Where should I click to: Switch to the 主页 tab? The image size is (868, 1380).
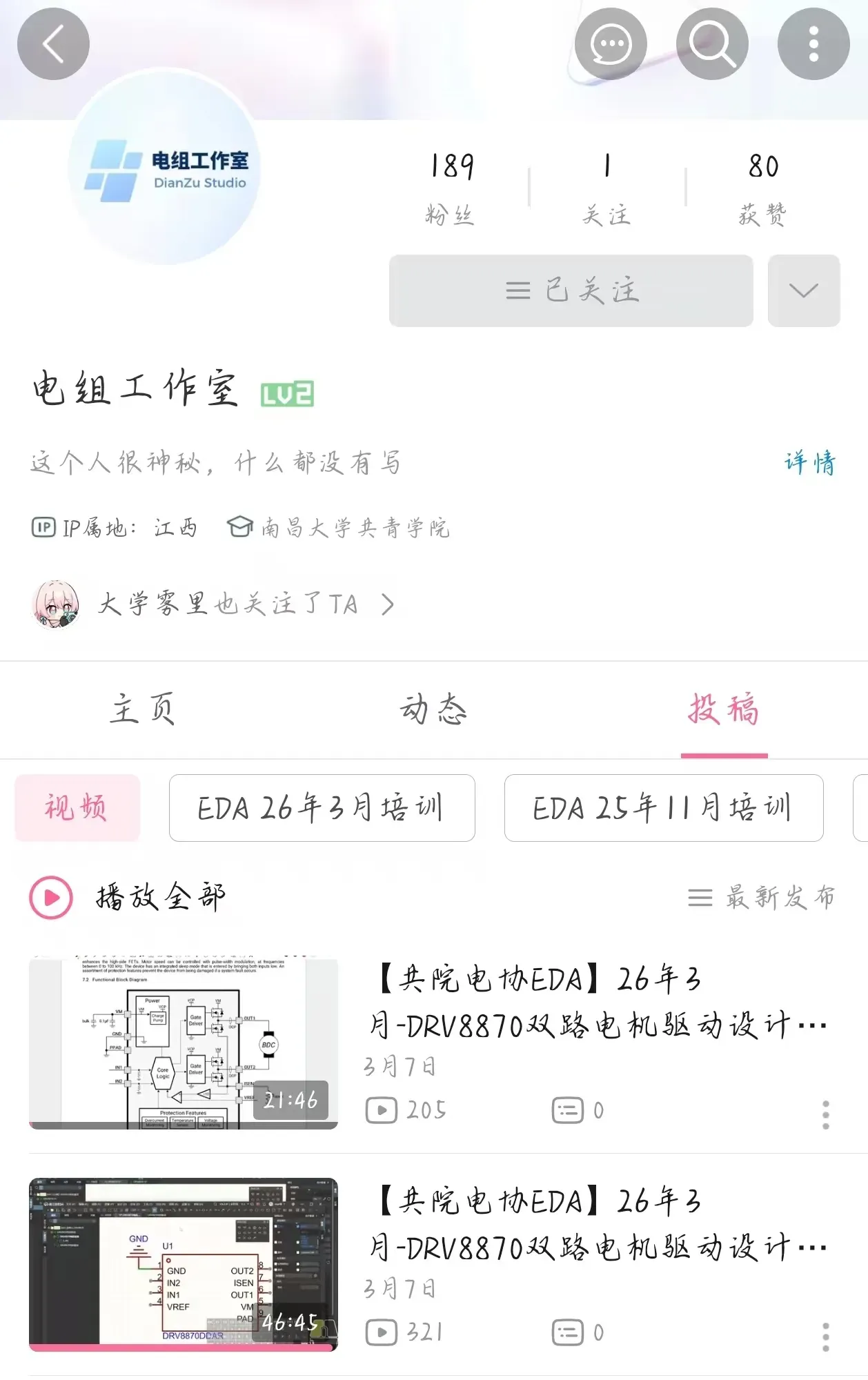[x=143, y=709]
